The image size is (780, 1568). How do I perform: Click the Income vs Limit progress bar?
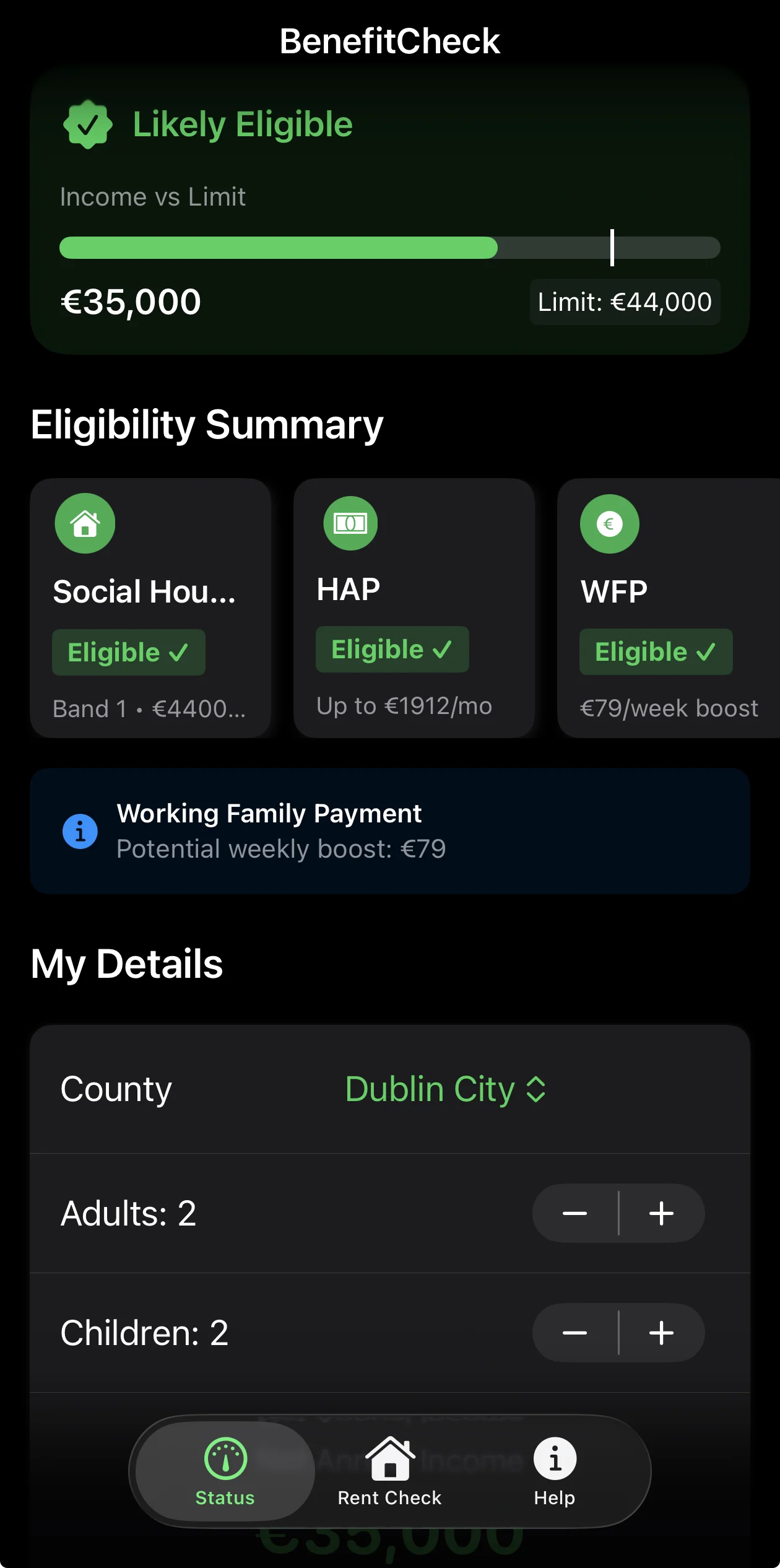(x=390, y=248)
